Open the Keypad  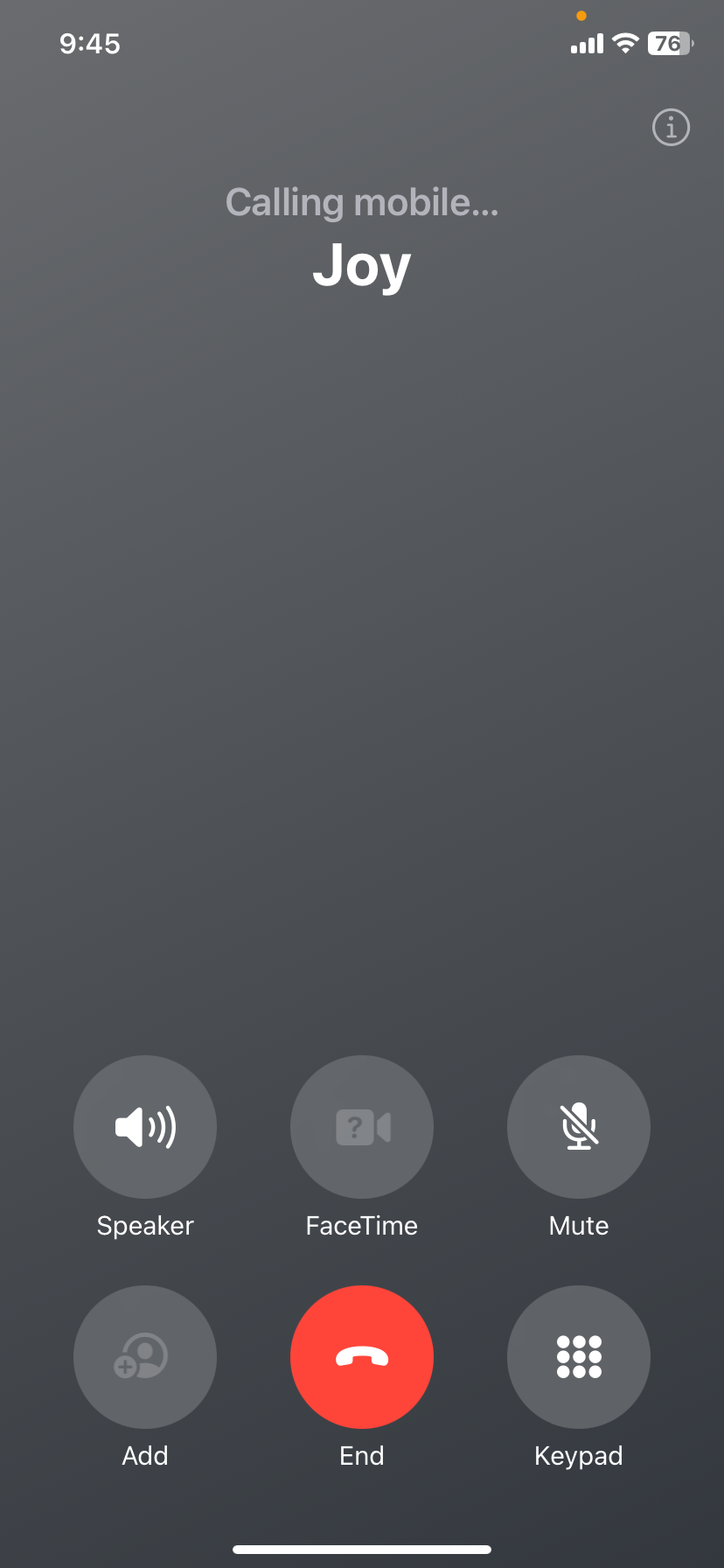(579, 1356)
